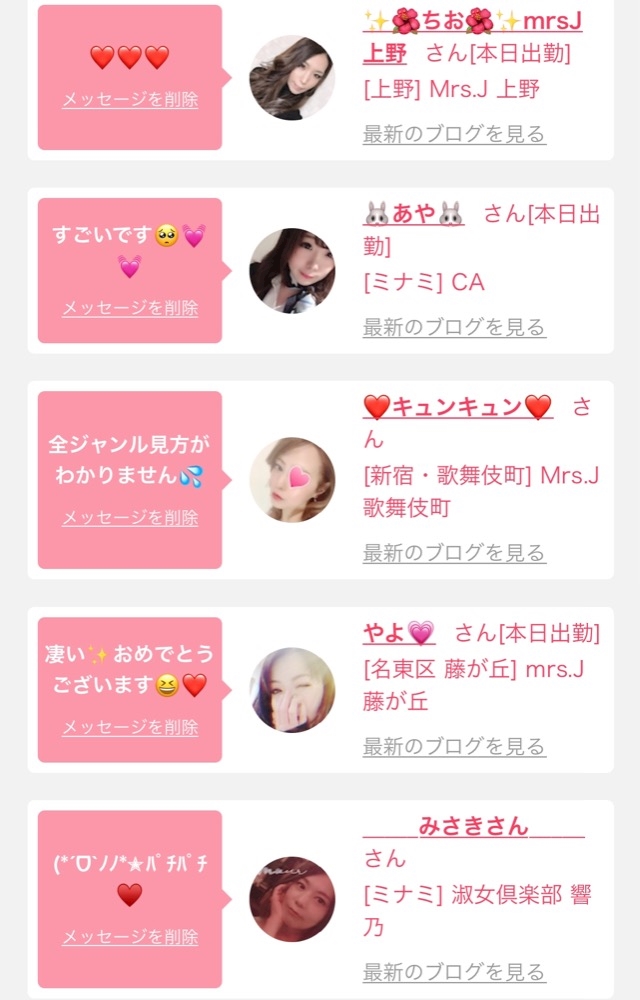View あや's latest blog
The height and width of the screenshot is (1000, 640).
(454, 327)
